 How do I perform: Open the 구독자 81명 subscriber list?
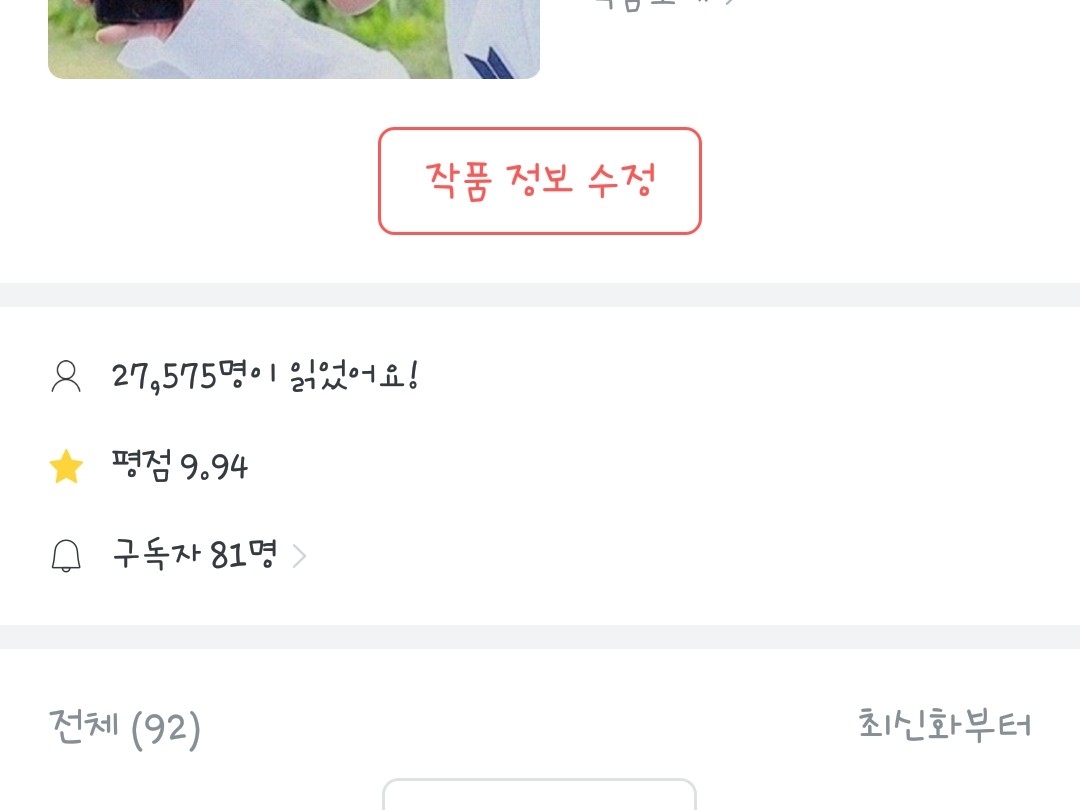(x=195, y=555)
